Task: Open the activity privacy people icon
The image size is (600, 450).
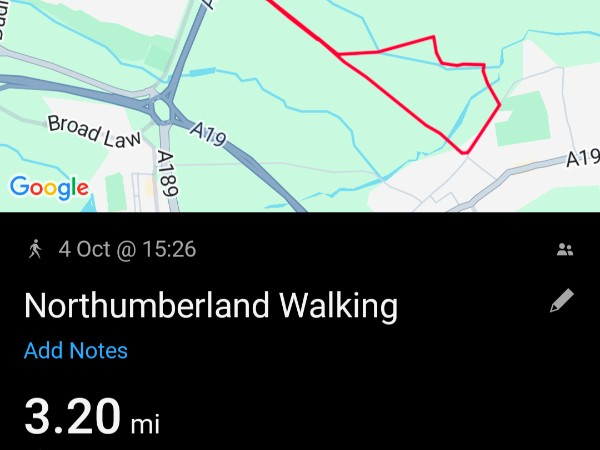Action: click(565, 250)
